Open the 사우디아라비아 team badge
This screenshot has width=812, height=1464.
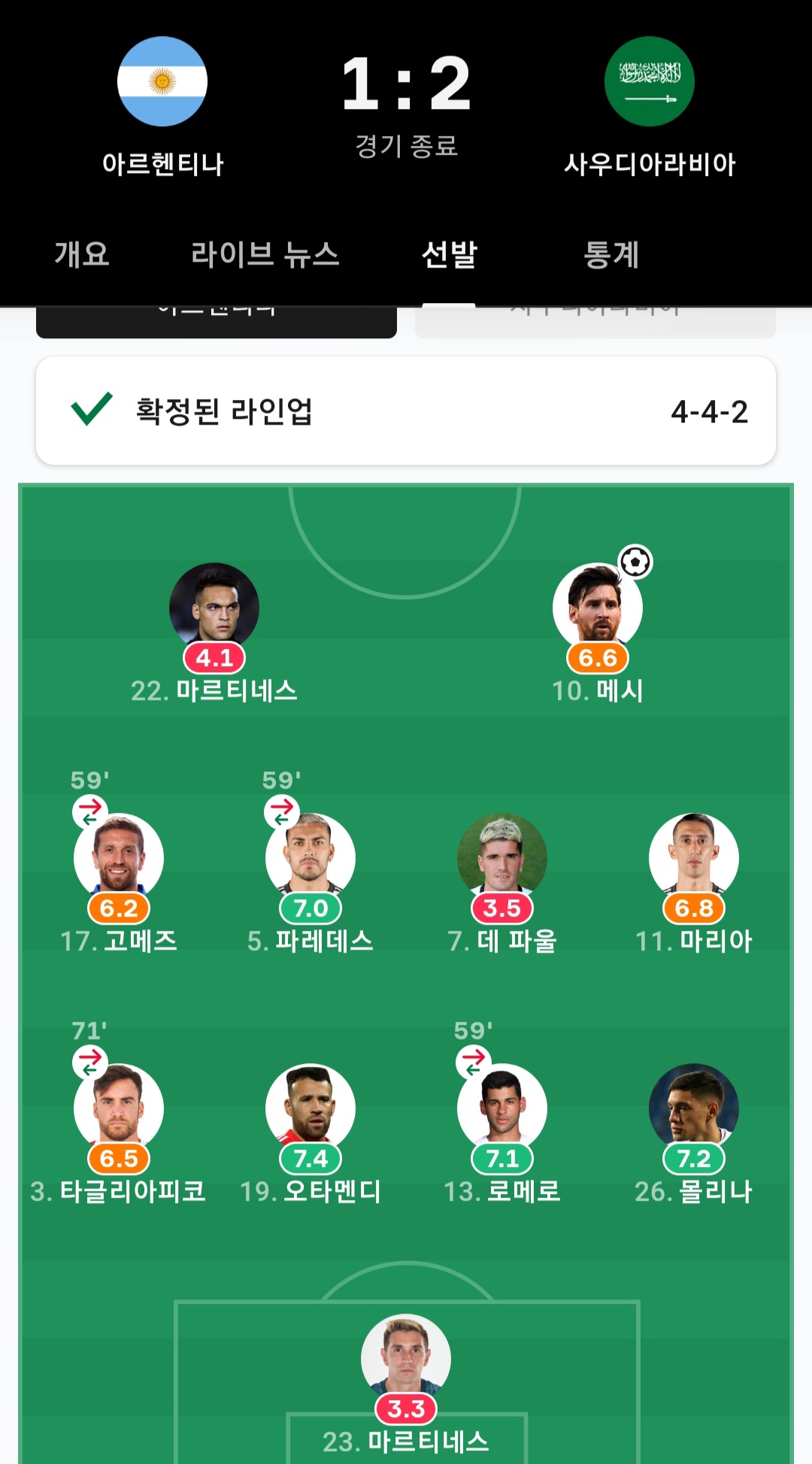(650, 81)
